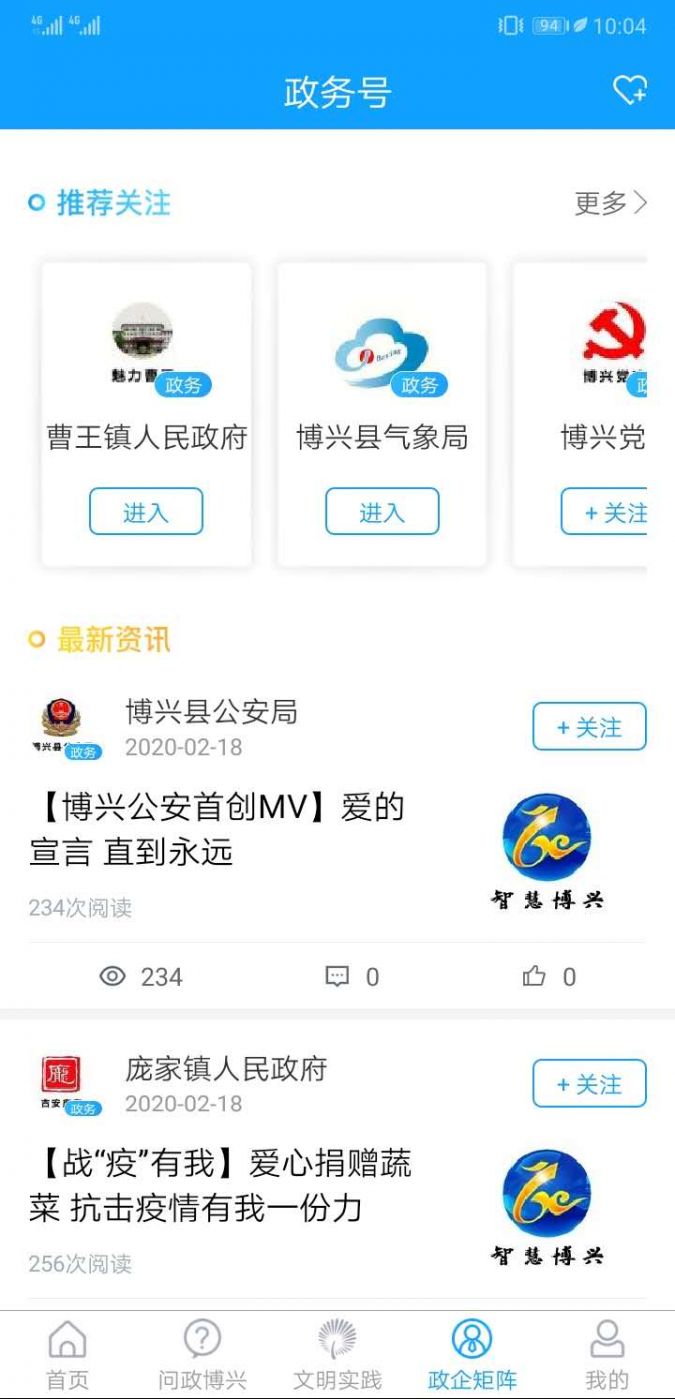Open comments on 博兴公安首创MV post
This screenshot has height=1399, width=675.
(x=352, y=977)
